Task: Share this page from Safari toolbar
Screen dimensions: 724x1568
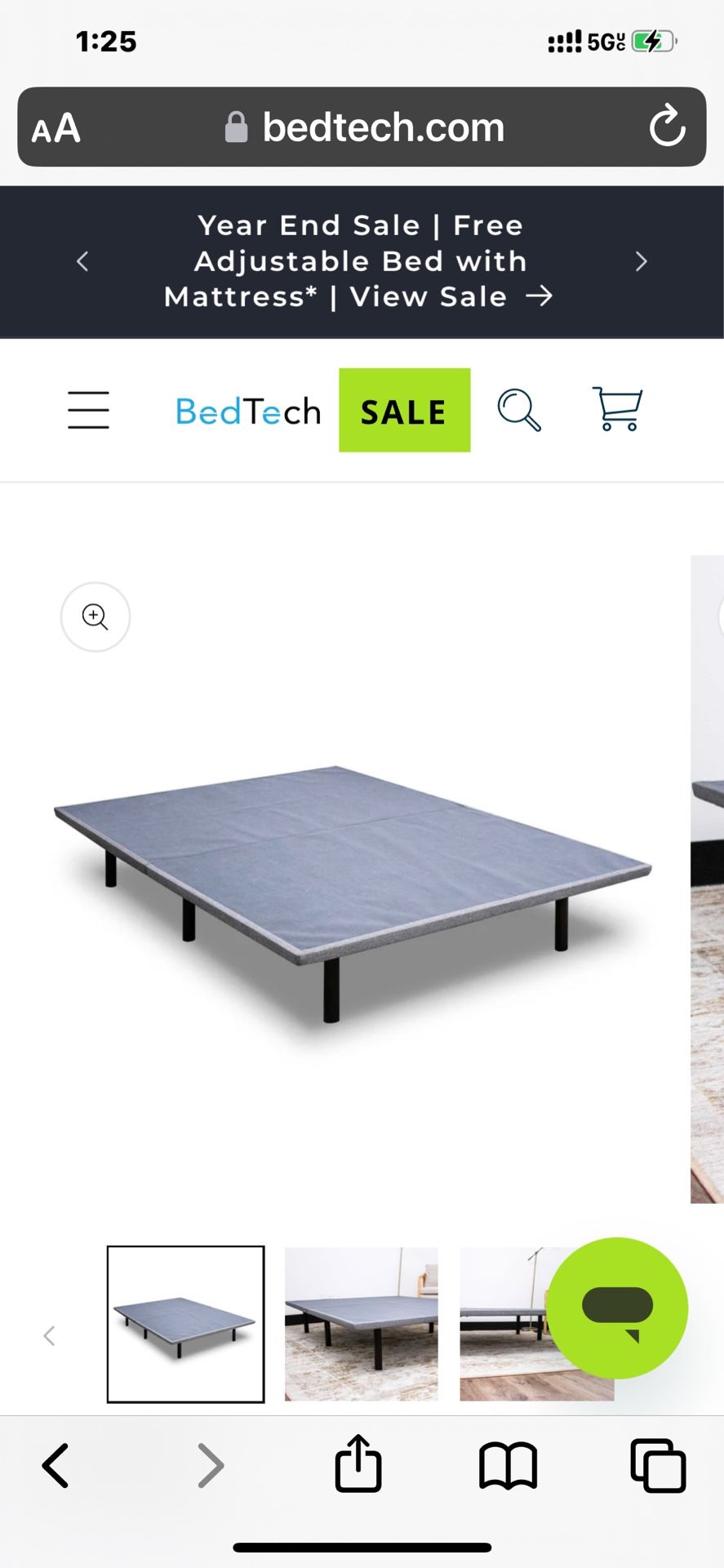Action: pyautogui.click(x=358, y=1463)
